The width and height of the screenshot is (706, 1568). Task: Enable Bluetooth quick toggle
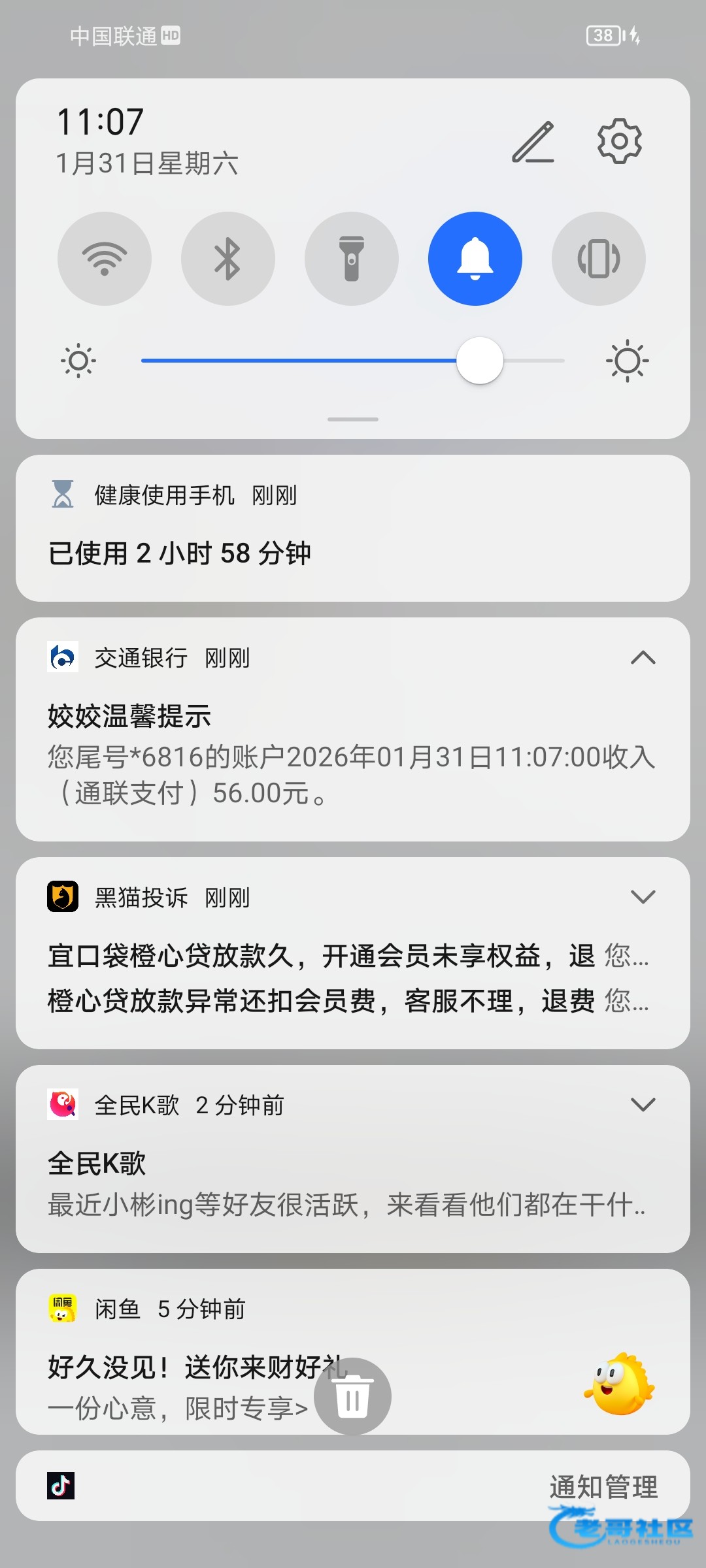pos(228,259)
